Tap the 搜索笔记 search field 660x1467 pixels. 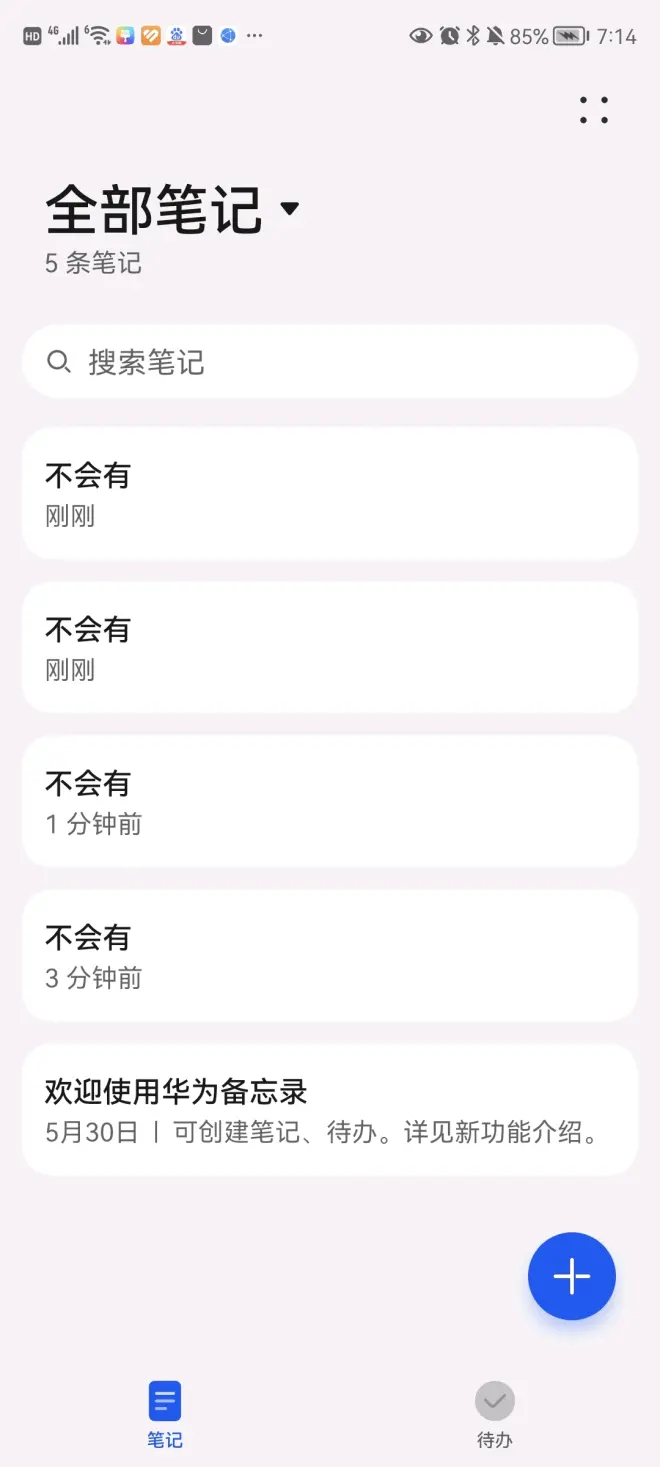[x=330, y=362]
